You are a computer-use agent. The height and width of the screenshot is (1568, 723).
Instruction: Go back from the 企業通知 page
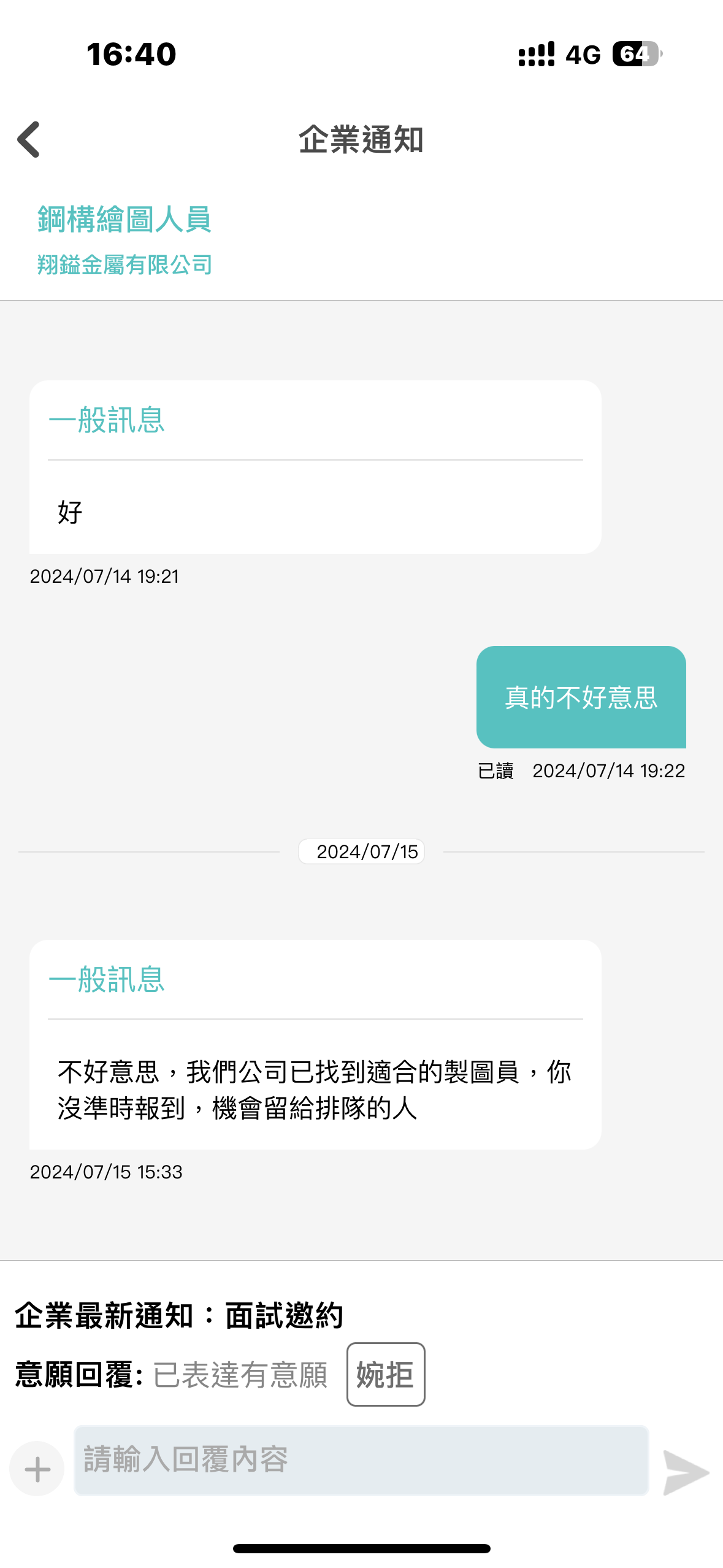click(29, 139)
